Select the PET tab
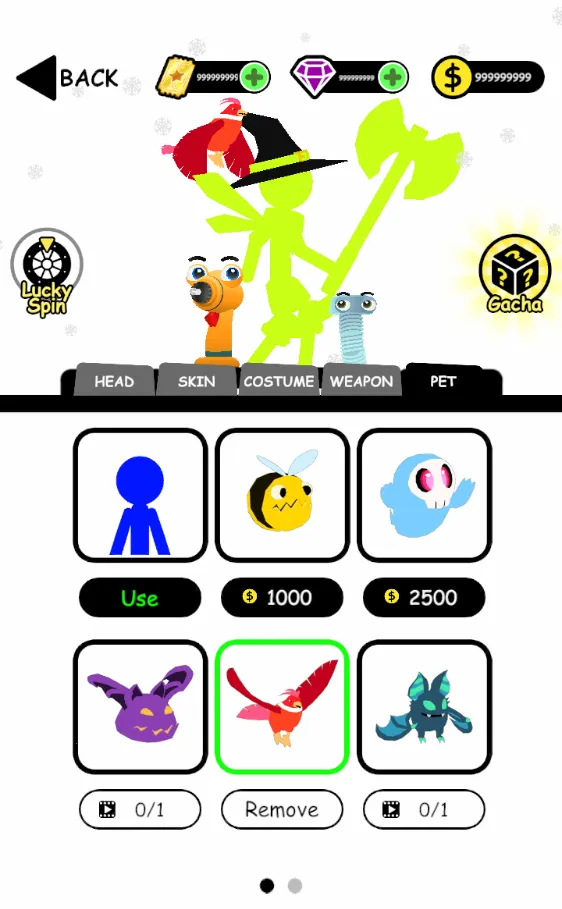This screenshot has height=909, width=562. [x=443, y=381]
